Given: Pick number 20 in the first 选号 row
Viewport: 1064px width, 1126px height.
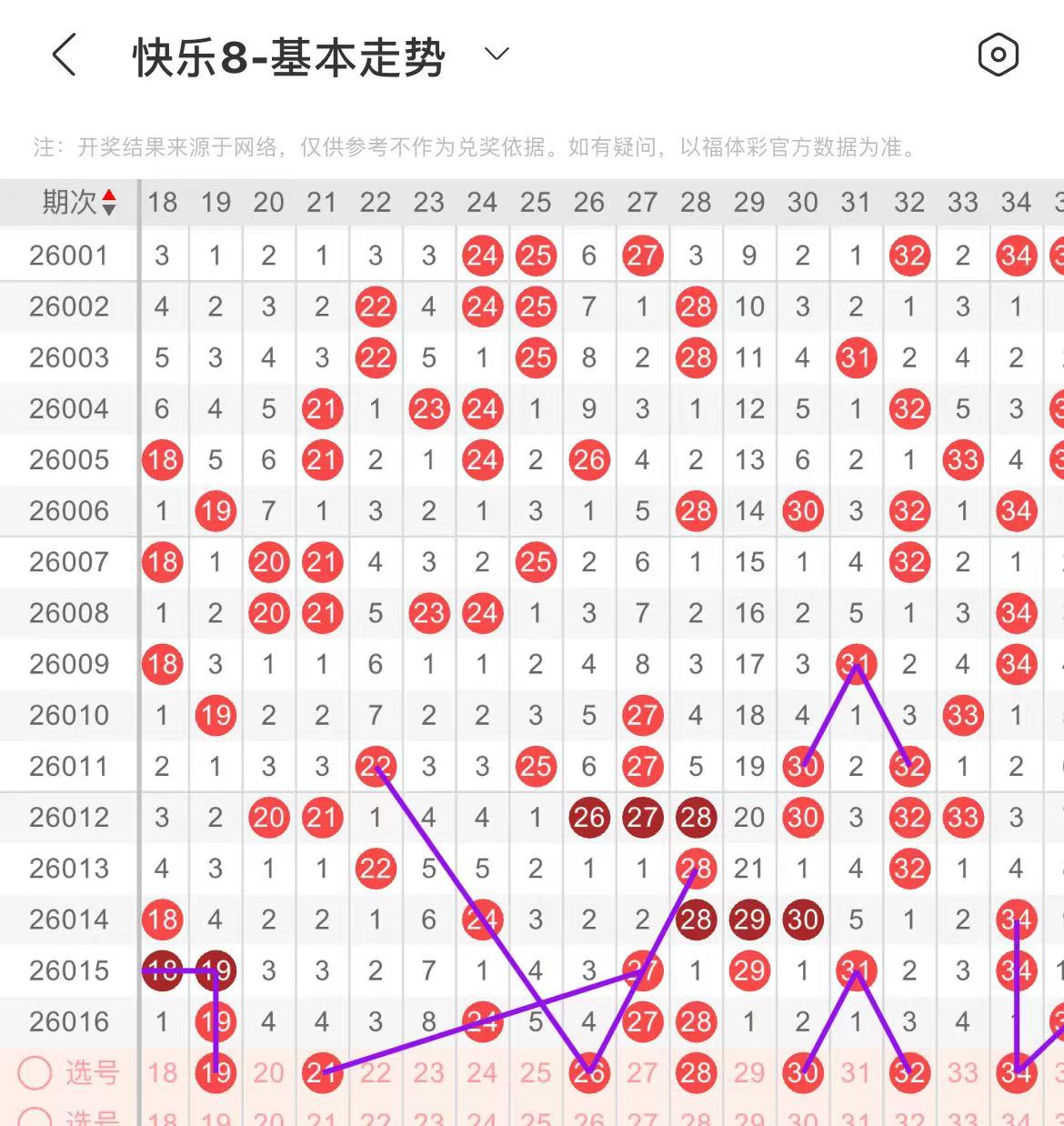Looking at the screenshot, I should [268, 1073].
